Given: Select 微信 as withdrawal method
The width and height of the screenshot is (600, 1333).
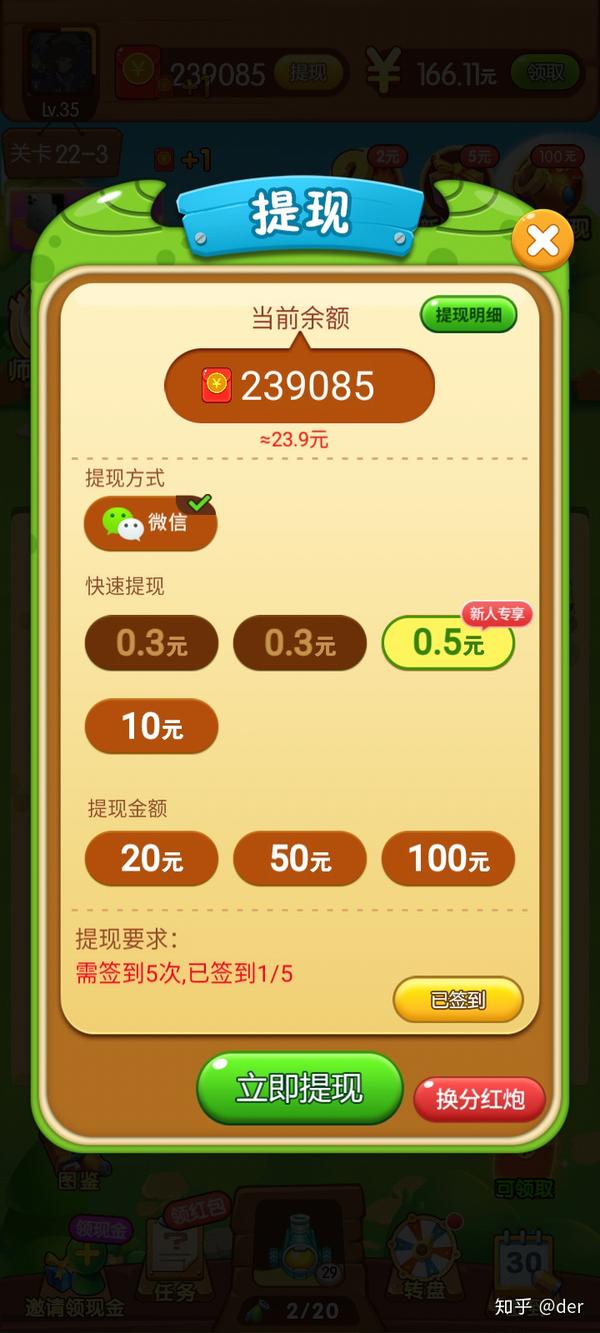Looking at the screenshot, I should (151, 523).
